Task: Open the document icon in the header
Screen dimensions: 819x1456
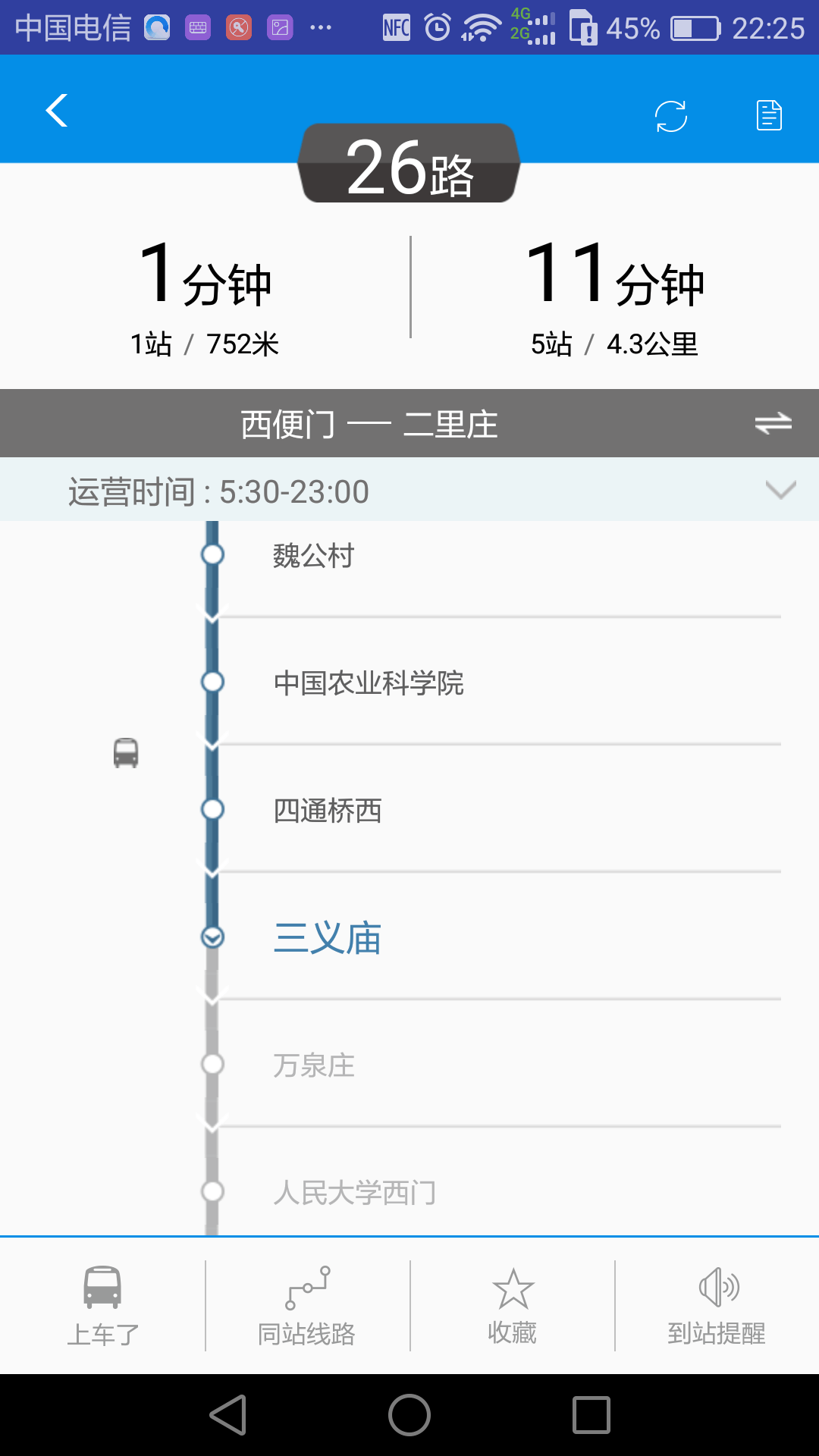Action: click(769, 115)
